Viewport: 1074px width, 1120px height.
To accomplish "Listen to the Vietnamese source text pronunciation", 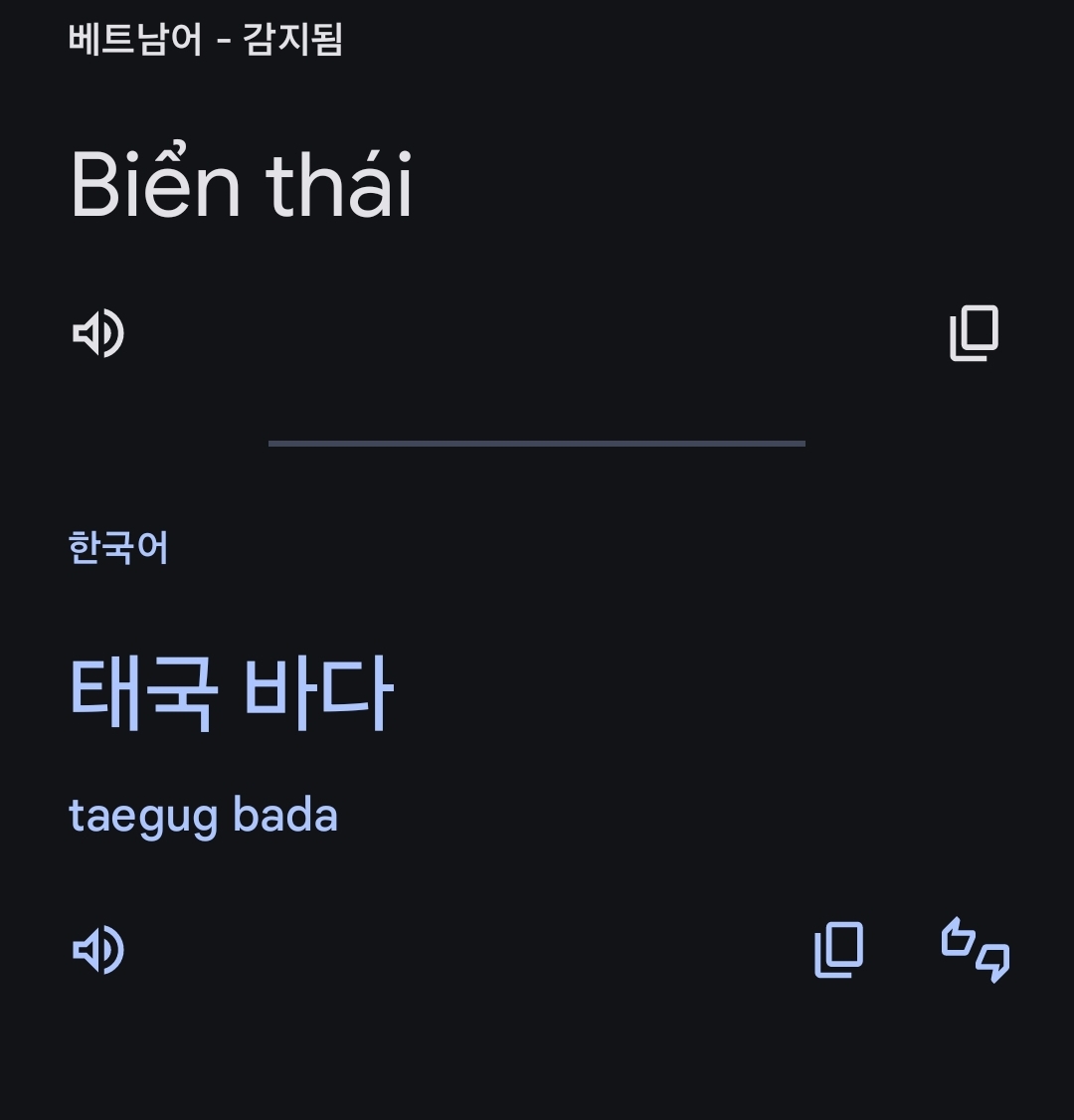I will click(98, 333).
